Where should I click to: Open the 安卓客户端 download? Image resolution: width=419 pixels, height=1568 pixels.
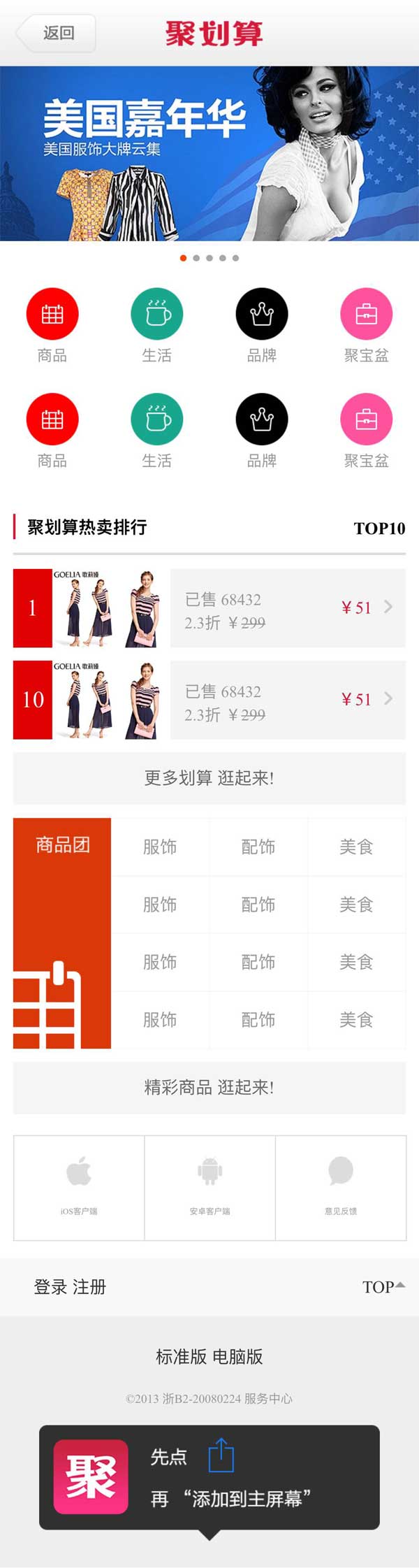[x=209, y=1187]
